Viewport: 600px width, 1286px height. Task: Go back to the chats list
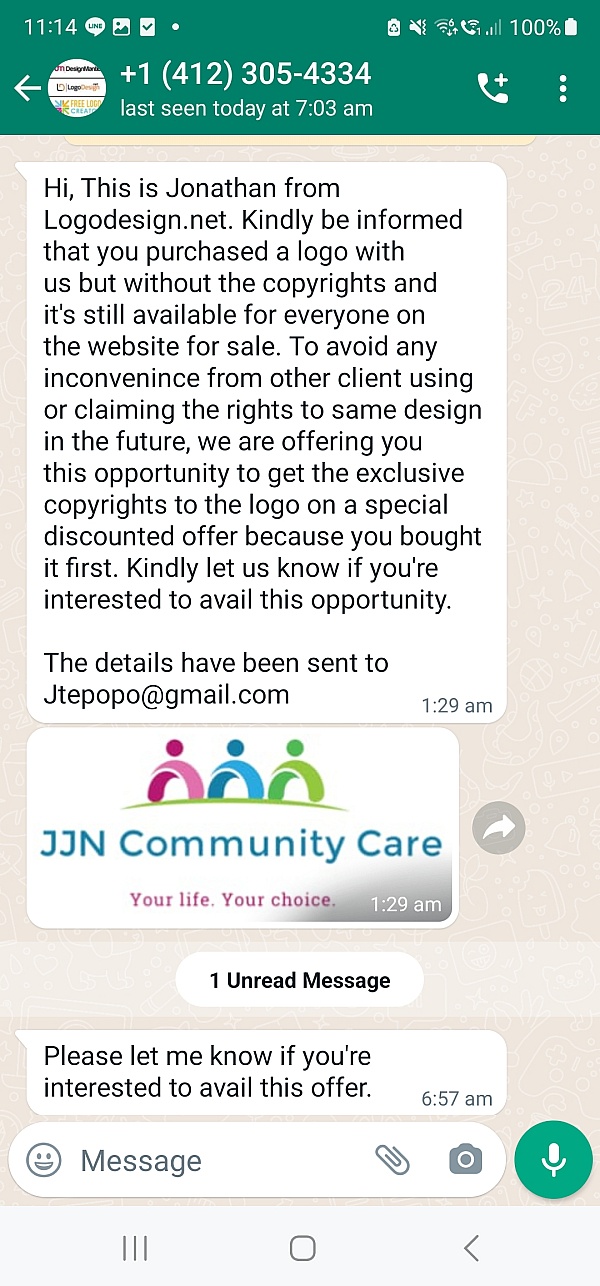pos(25,89)
